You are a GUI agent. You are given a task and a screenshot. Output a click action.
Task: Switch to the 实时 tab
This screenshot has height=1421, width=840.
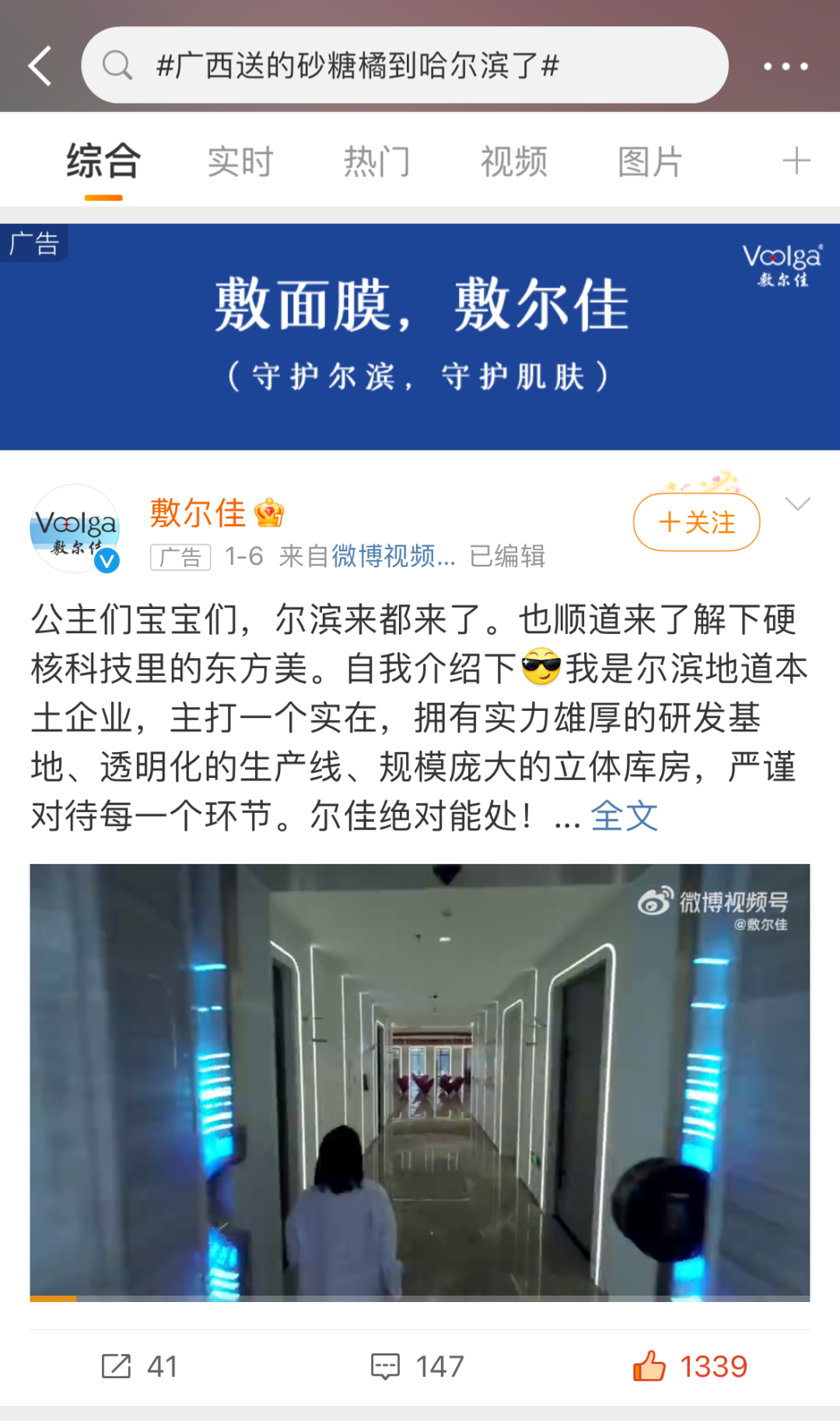pos(240,162)
